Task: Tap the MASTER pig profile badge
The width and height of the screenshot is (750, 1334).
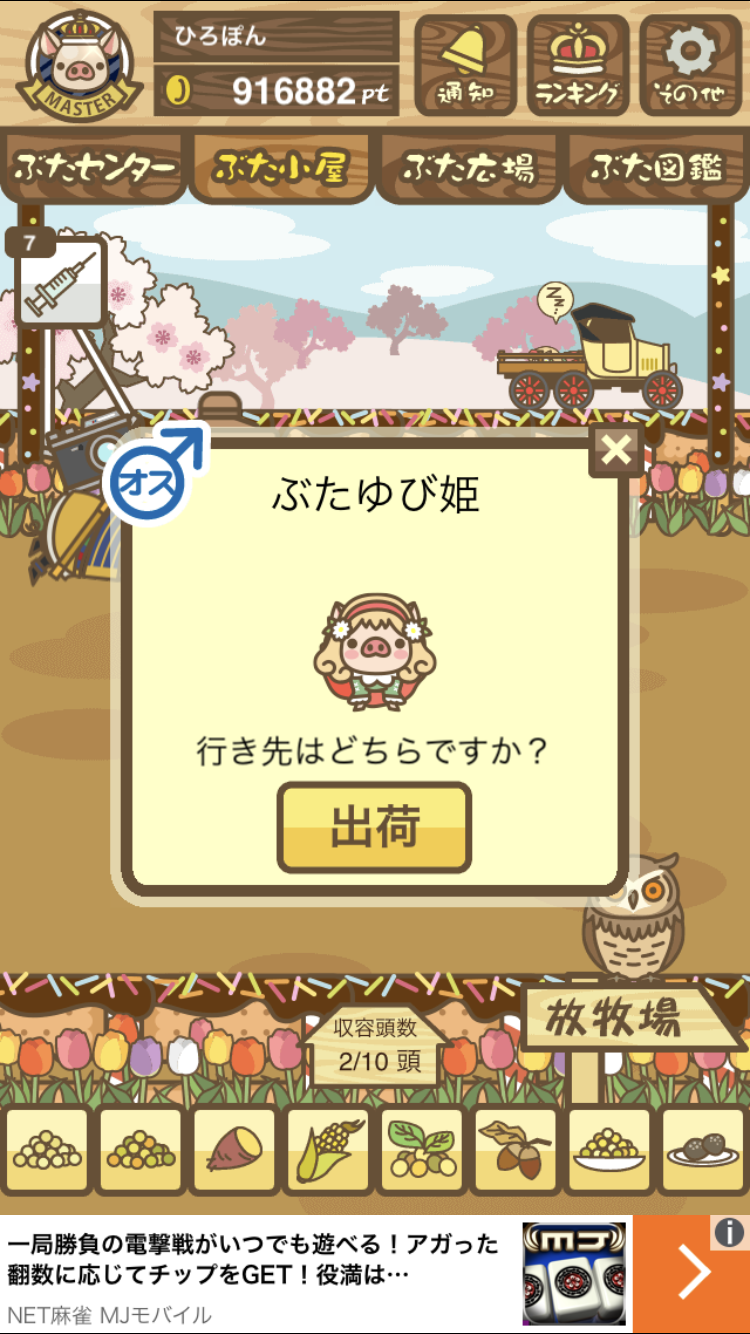Action: click(78, 65)
